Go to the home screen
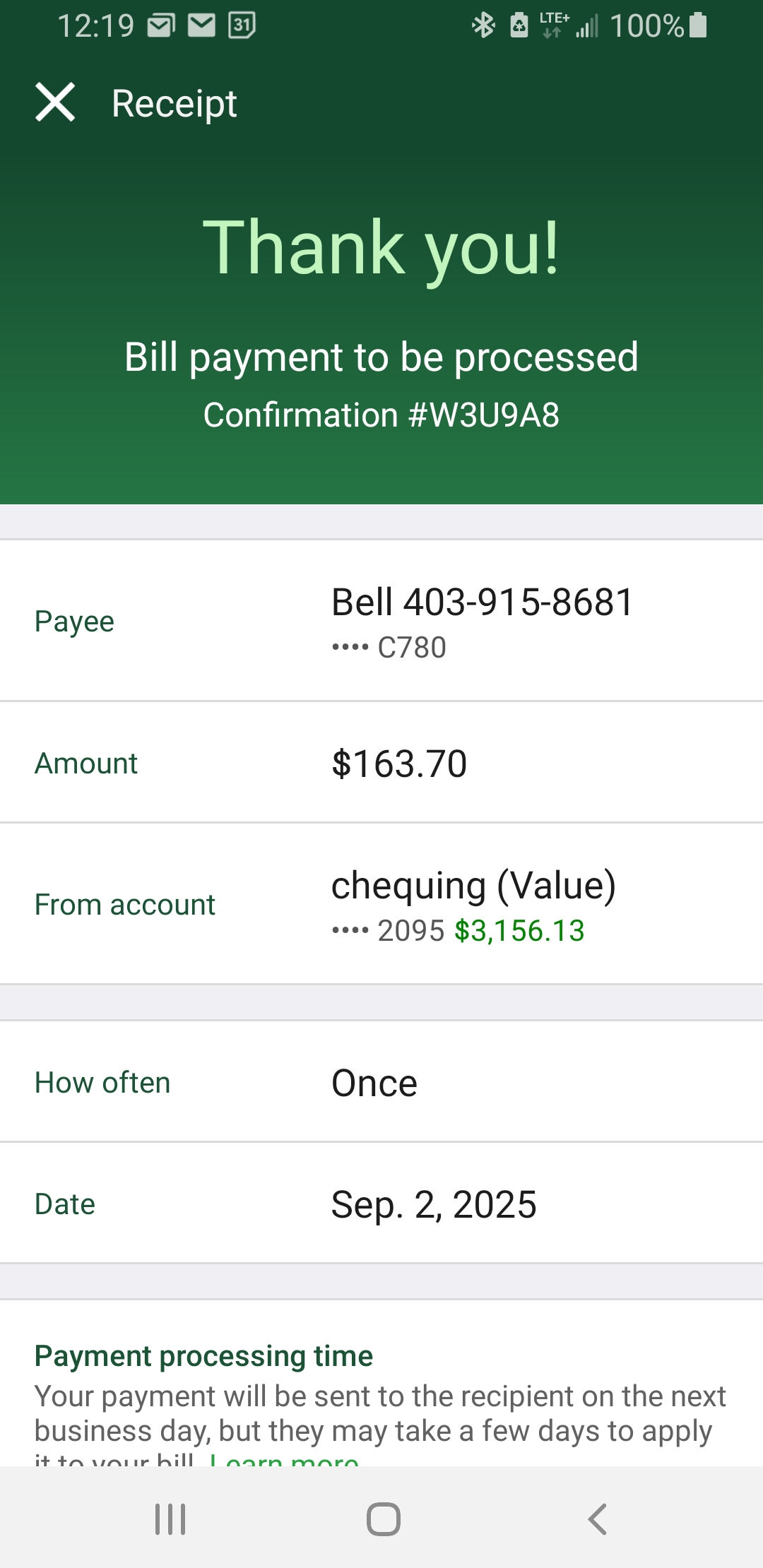This screenshot has height=1568, width=763. point(383,1519)
